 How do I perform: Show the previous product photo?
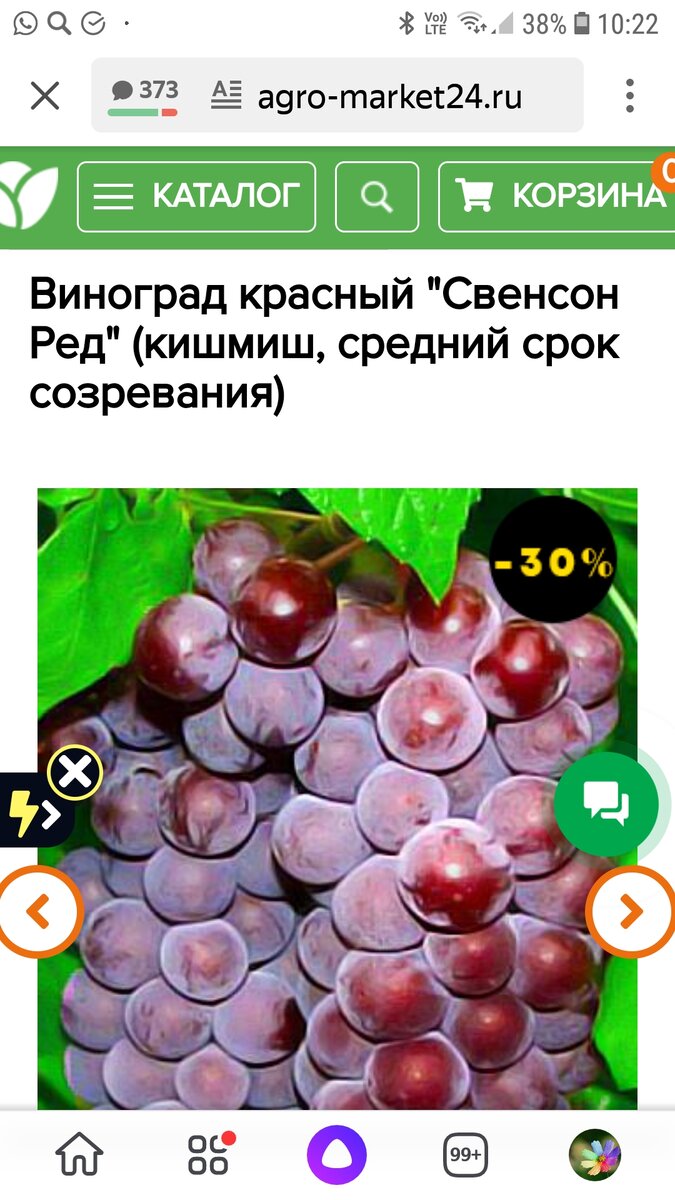[39, 912]
